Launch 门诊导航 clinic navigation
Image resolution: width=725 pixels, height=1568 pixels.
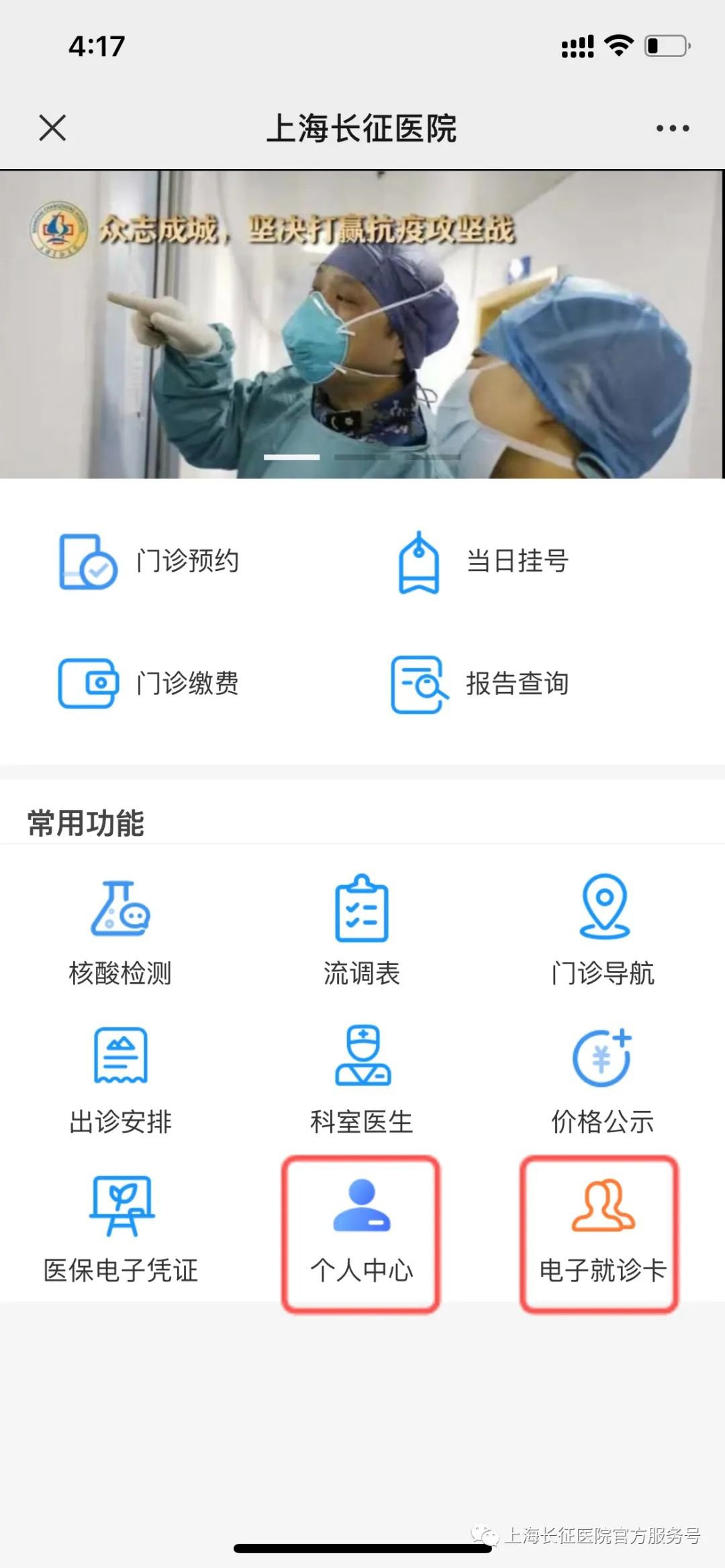pos(603,929)
